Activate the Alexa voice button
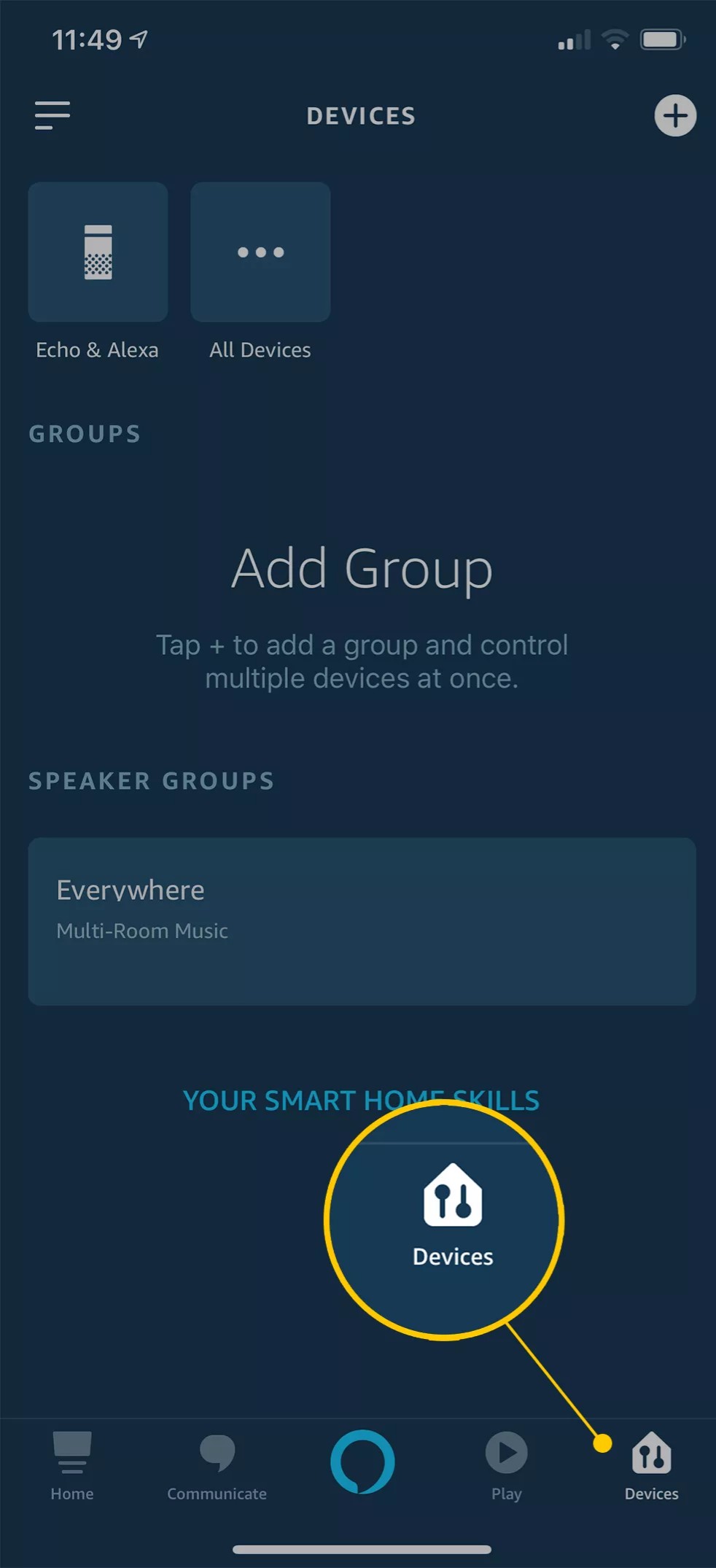Image resolution: width=716 pixels, height=1568 pixels. pos(362,1461)
